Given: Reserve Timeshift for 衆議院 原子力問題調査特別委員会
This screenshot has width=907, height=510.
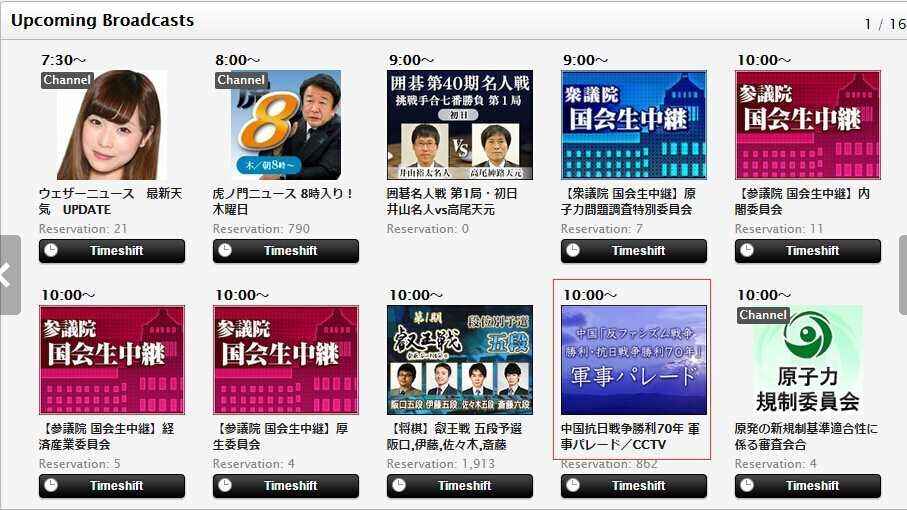Looking at the screenshot, I should click(x=634, y=251).
